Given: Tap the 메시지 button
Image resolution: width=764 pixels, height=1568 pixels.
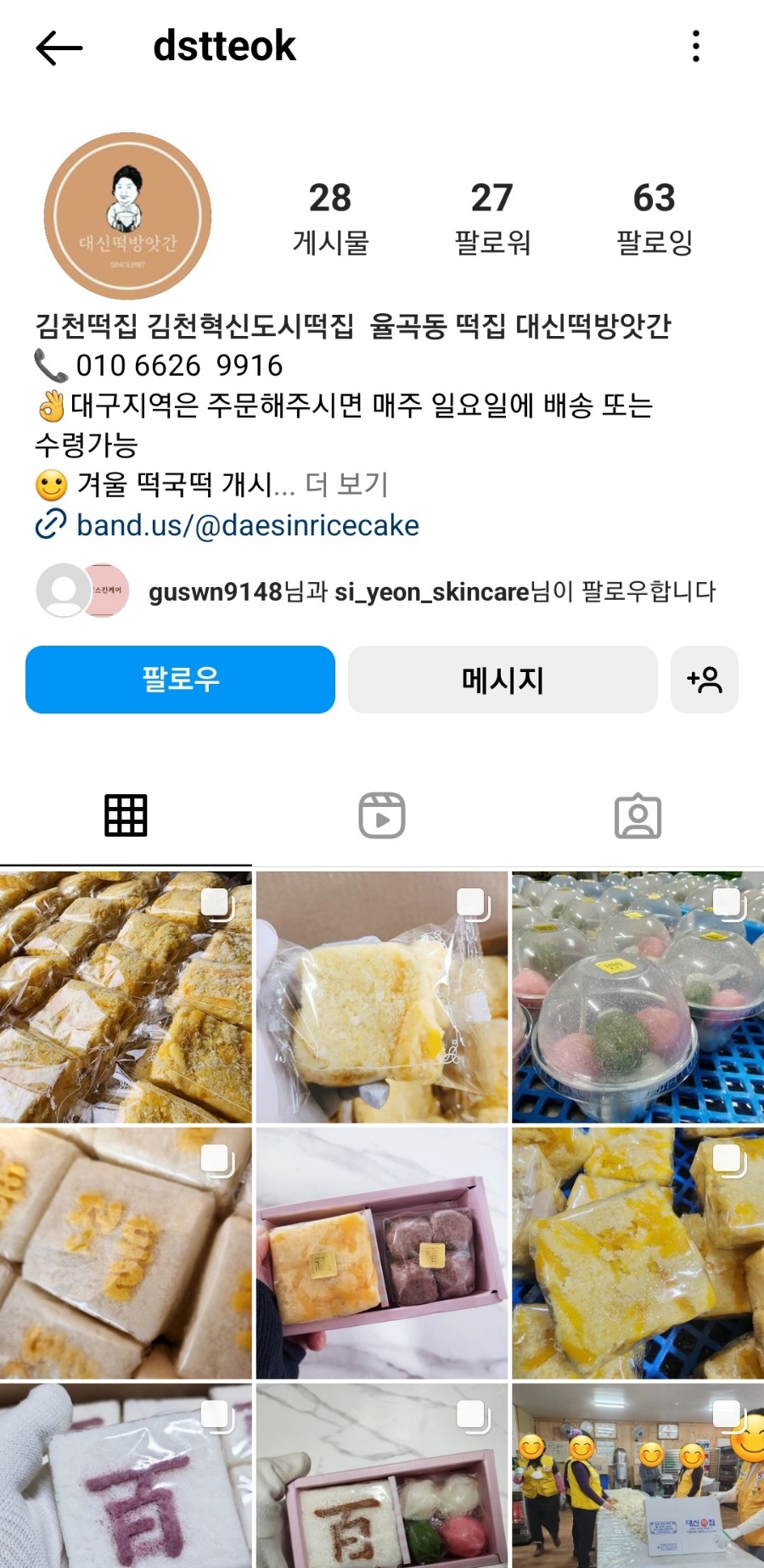Looking at the screenshot, I should 503,680.
